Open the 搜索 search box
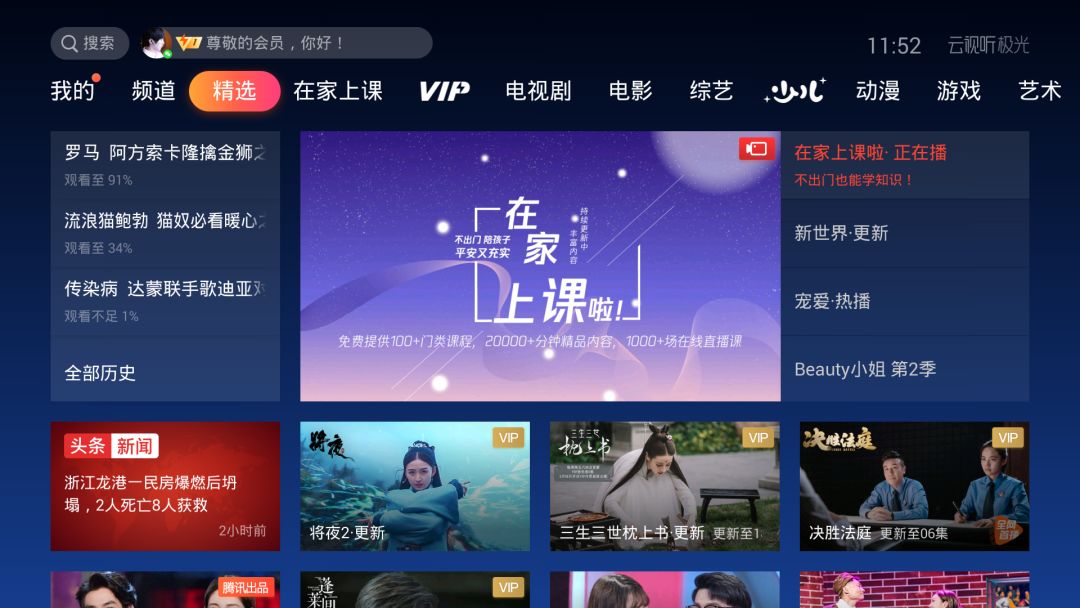The image size is (1080, 608). tap(89, 43)
